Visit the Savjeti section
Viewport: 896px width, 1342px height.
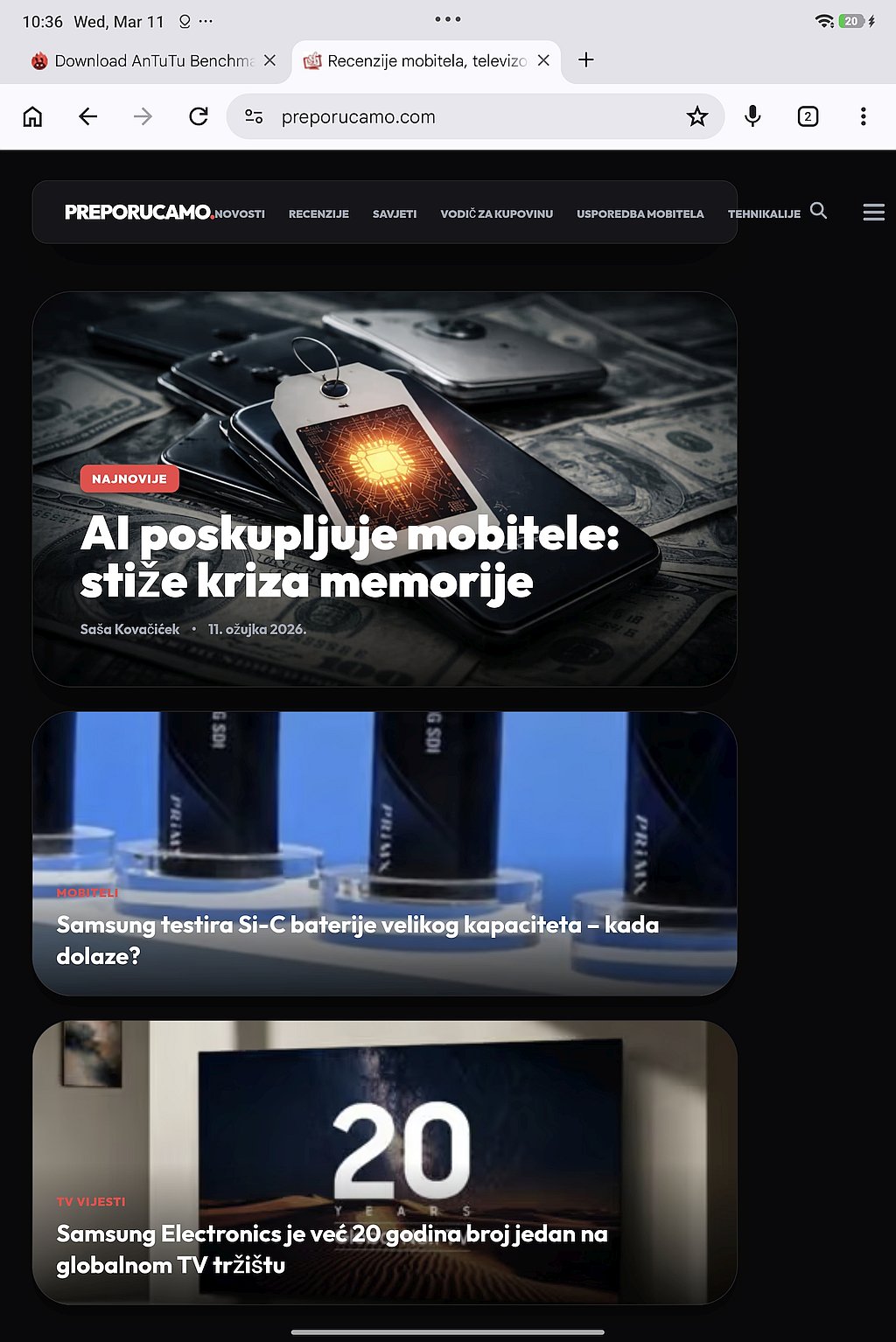[395, 213]
